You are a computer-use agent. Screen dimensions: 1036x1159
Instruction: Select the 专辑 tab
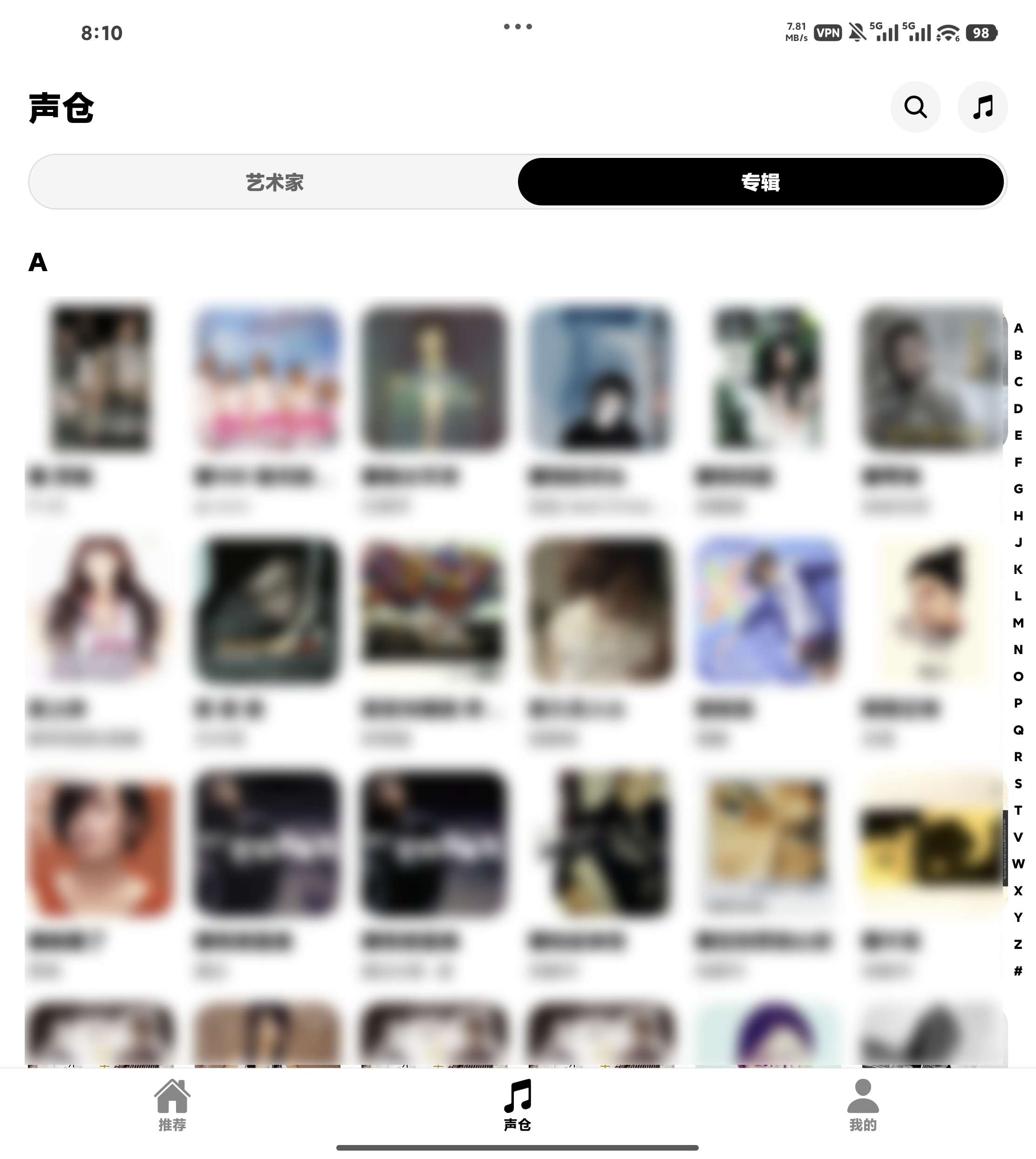(760, 182)
